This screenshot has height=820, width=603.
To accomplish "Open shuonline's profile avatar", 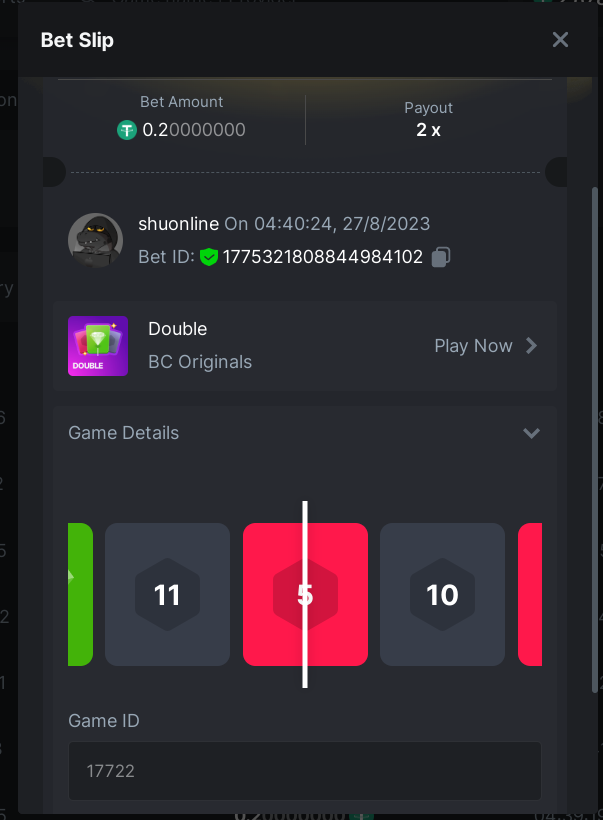I will [x=95, y=240].
